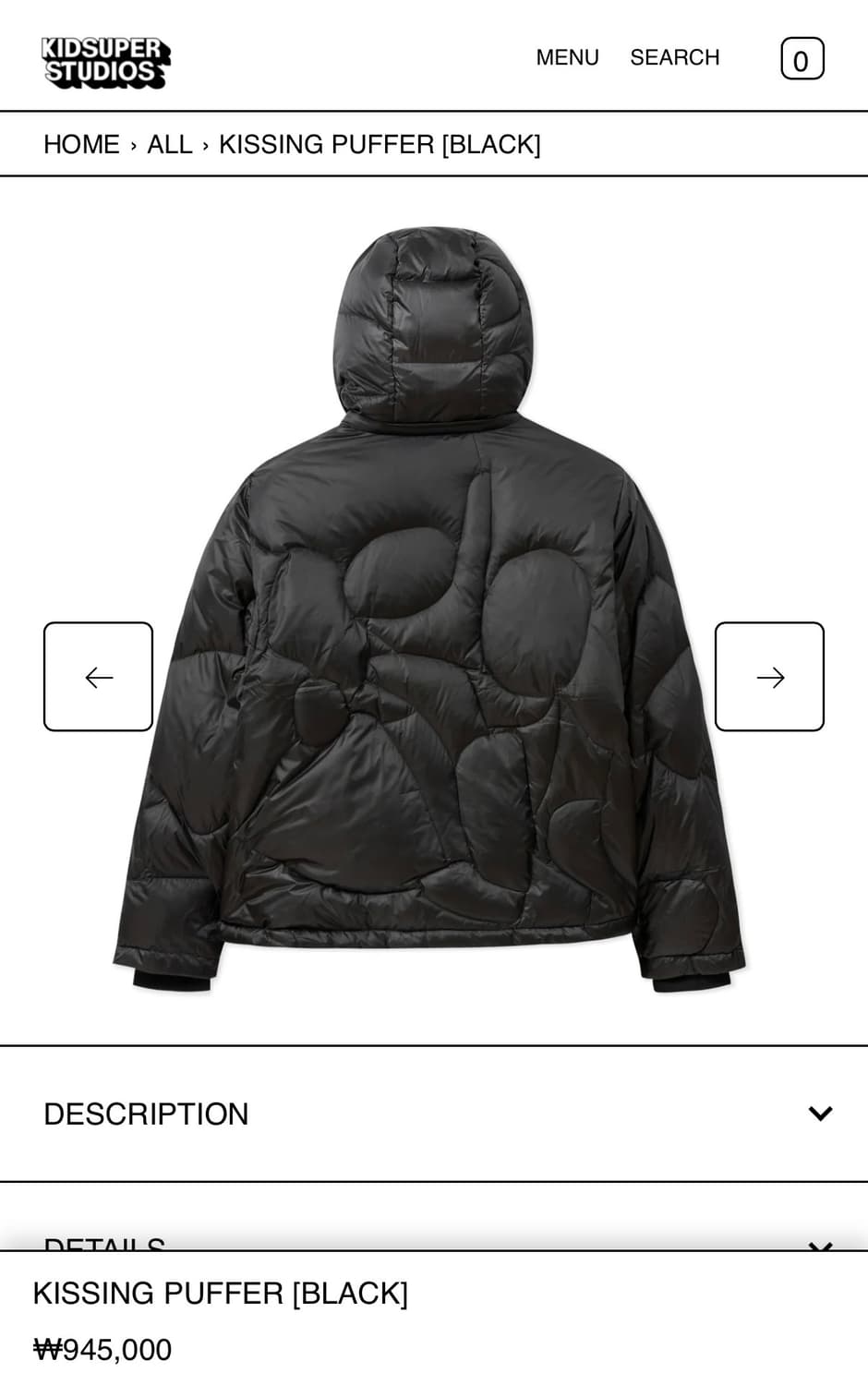Click the right arrow to view next image
Screen dimensions: 868x1385
pyautogui.click(x=770, y=676)
